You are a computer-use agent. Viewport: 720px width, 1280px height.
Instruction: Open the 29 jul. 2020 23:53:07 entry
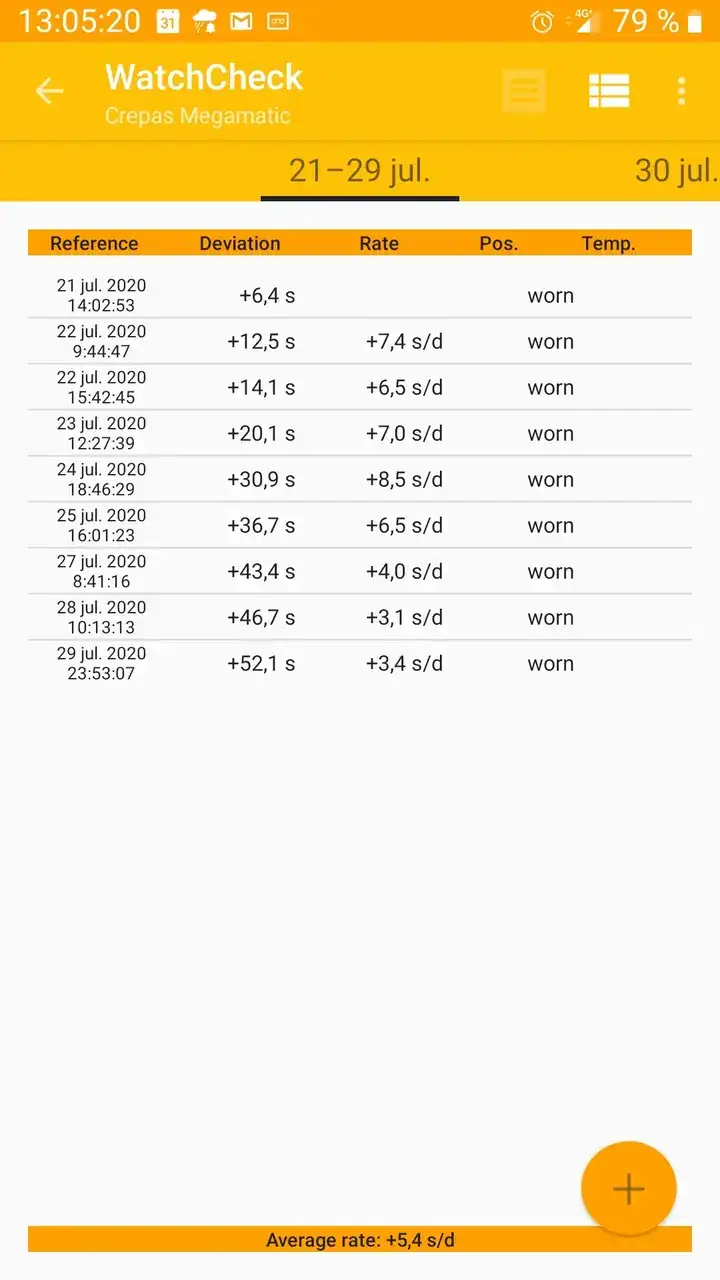pyautogui.click(x=359, y=664)
